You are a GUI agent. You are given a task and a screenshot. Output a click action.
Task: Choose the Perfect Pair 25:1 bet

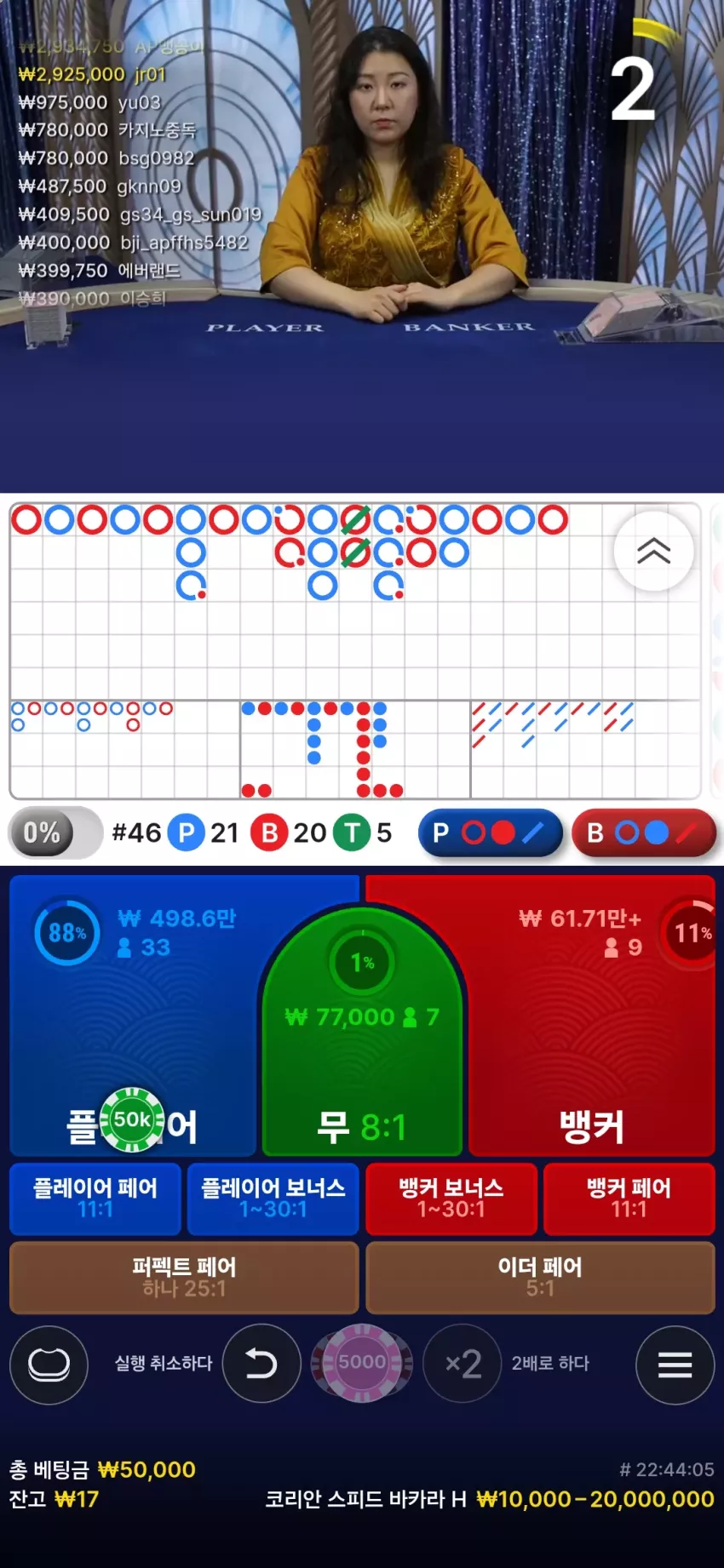pos(184,1277)
